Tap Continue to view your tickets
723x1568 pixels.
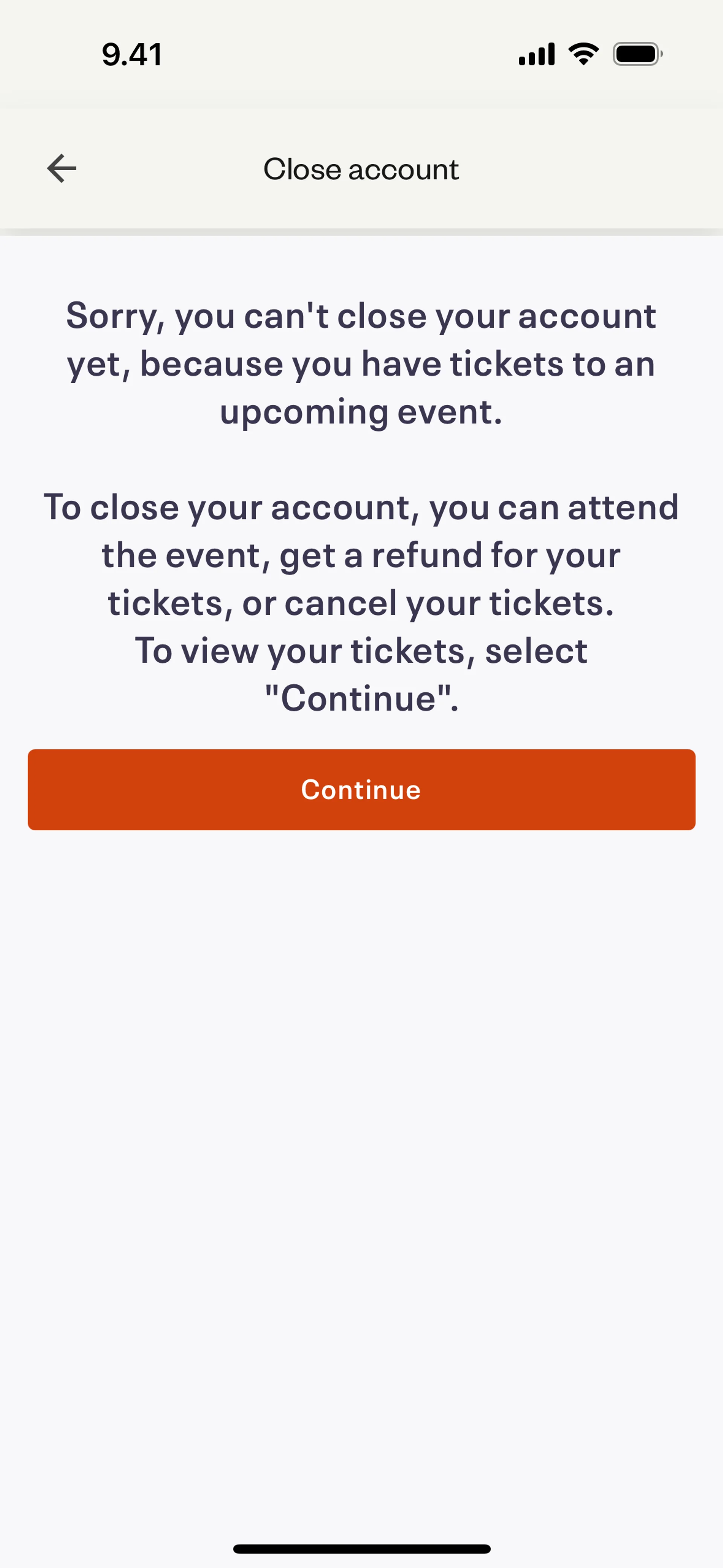click(361, 790)
